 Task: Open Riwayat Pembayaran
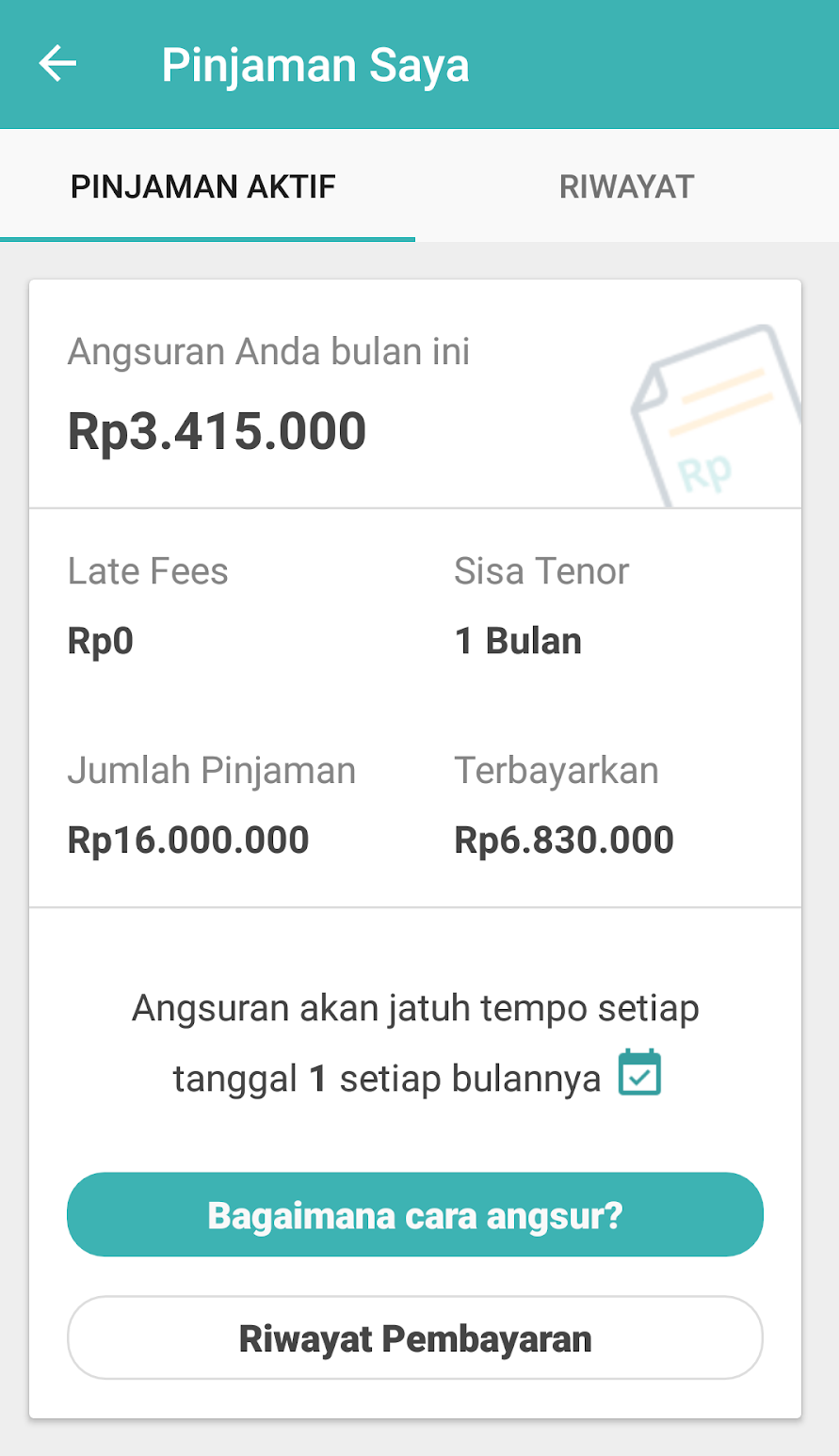pyautogui.click(x=414, y=1336)
